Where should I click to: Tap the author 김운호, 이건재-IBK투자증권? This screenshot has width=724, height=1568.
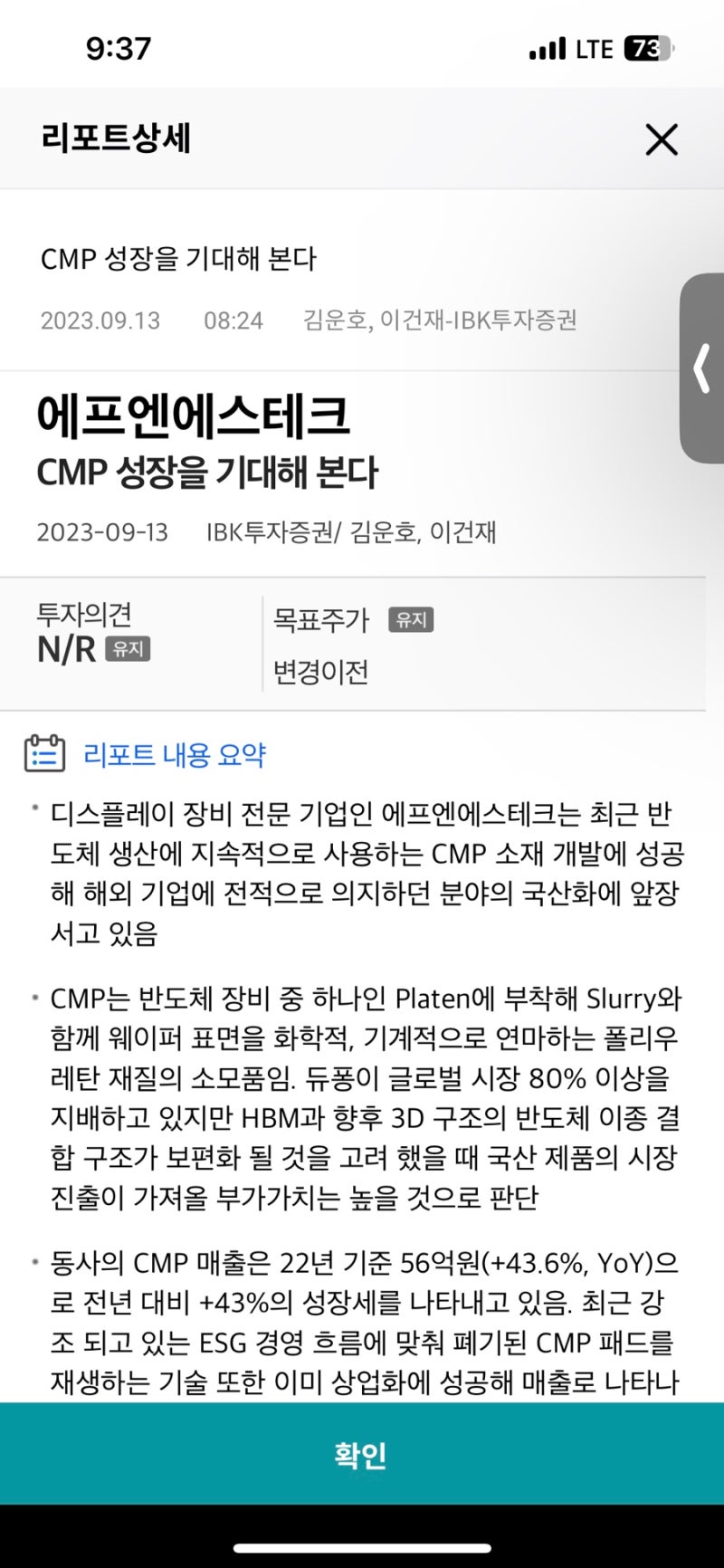pyautogui.click(x=438, y=320)
